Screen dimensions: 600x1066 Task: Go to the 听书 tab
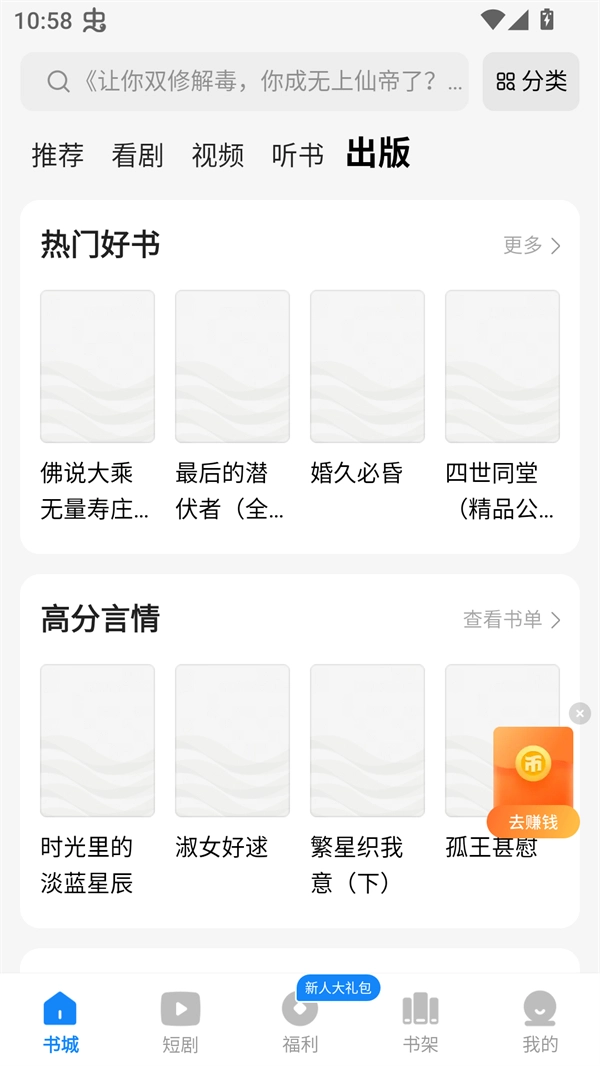click(298, 155)
